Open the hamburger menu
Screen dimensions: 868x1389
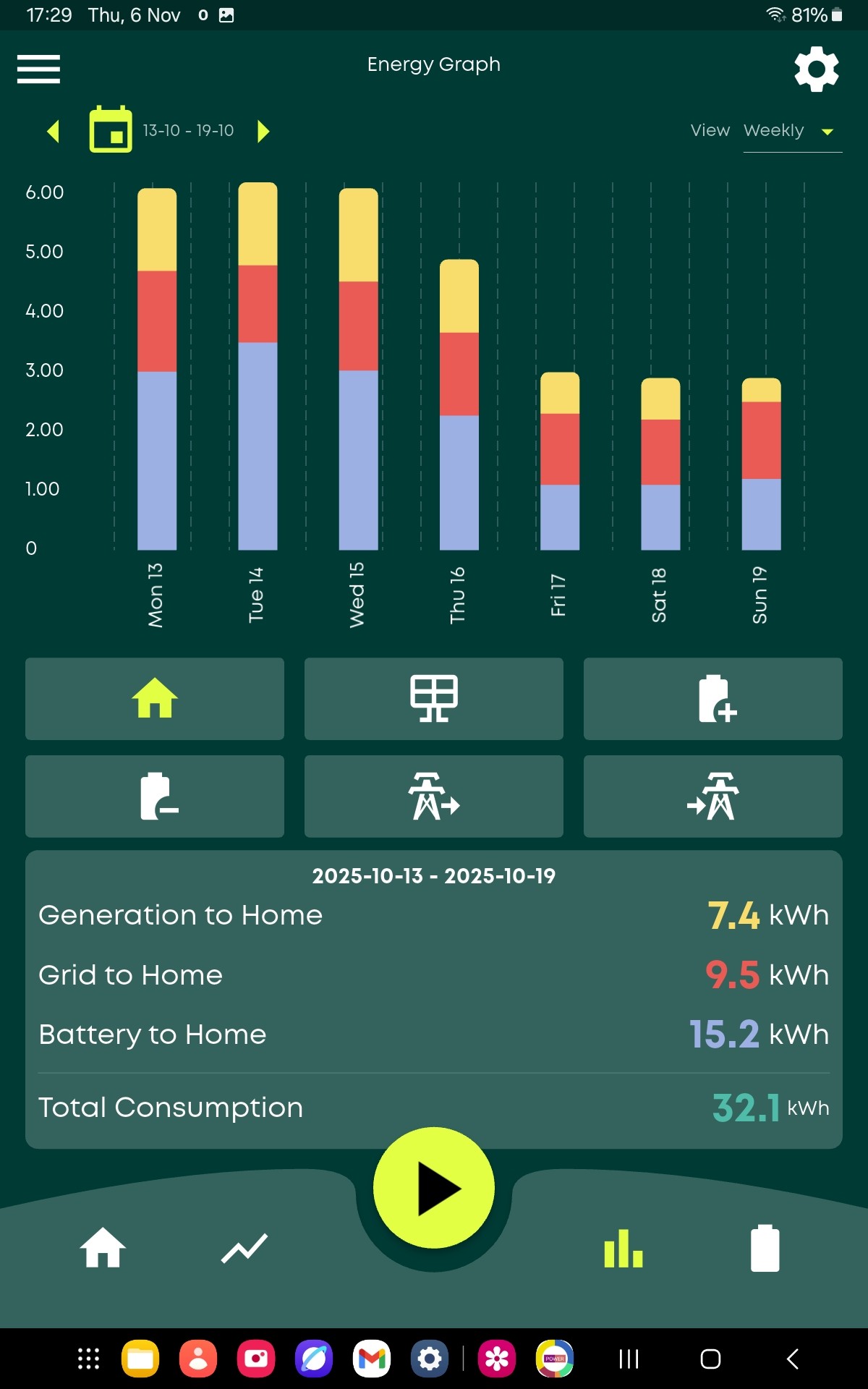(38, 69)
